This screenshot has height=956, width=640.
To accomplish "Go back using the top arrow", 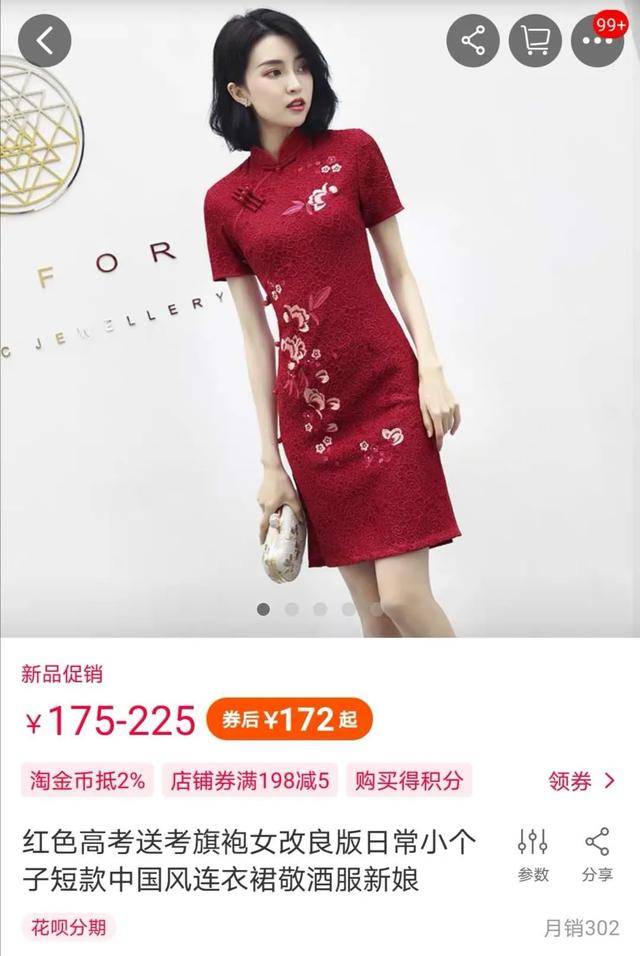I will 44,41.
